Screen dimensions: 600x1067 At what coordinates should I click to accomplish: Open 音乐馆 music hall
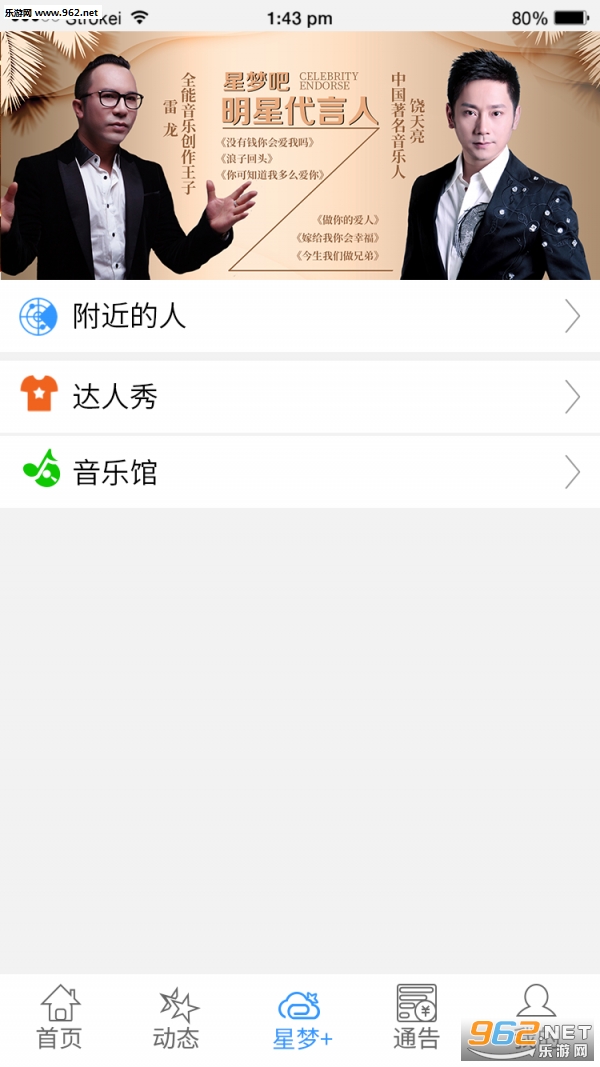[300, 472]
